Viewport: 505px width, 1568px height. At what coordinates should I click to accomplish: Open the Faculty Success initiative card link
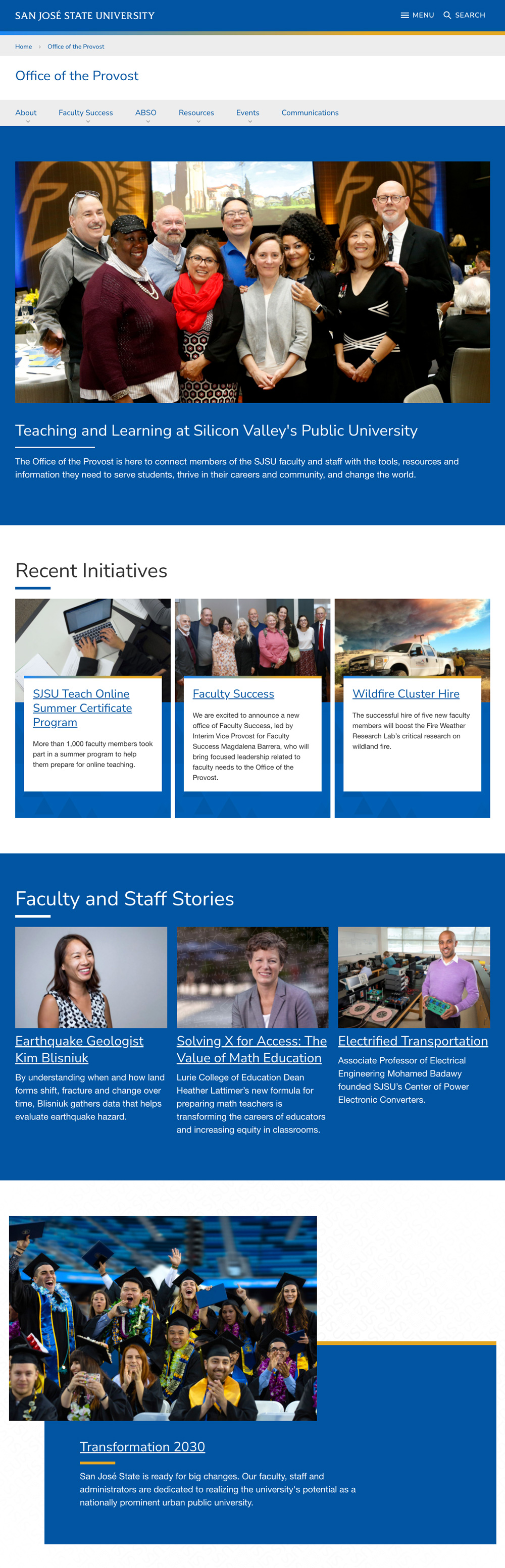(x=233, y=693)
